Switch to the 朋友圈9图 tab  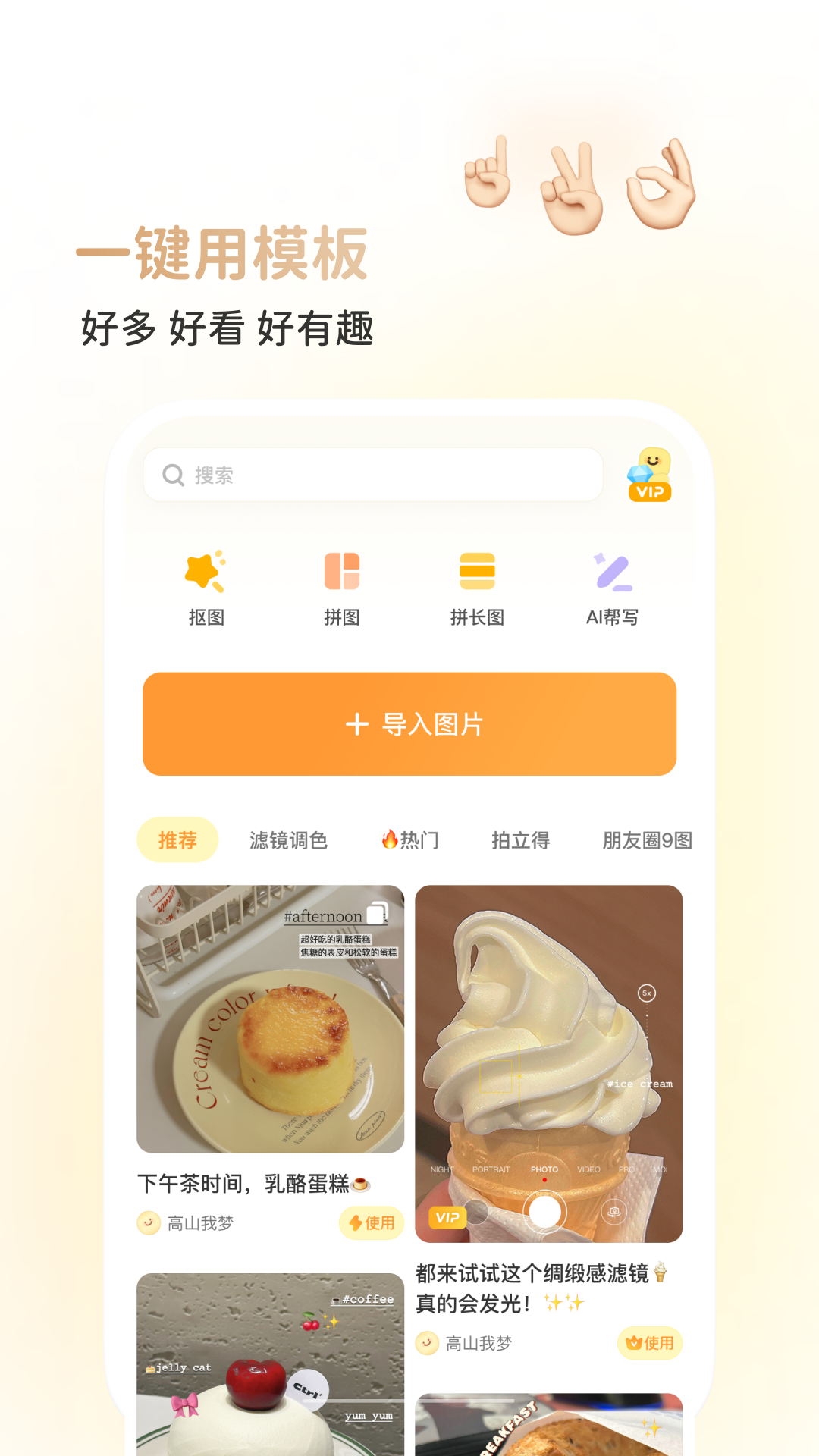click(x=645, y=840)
